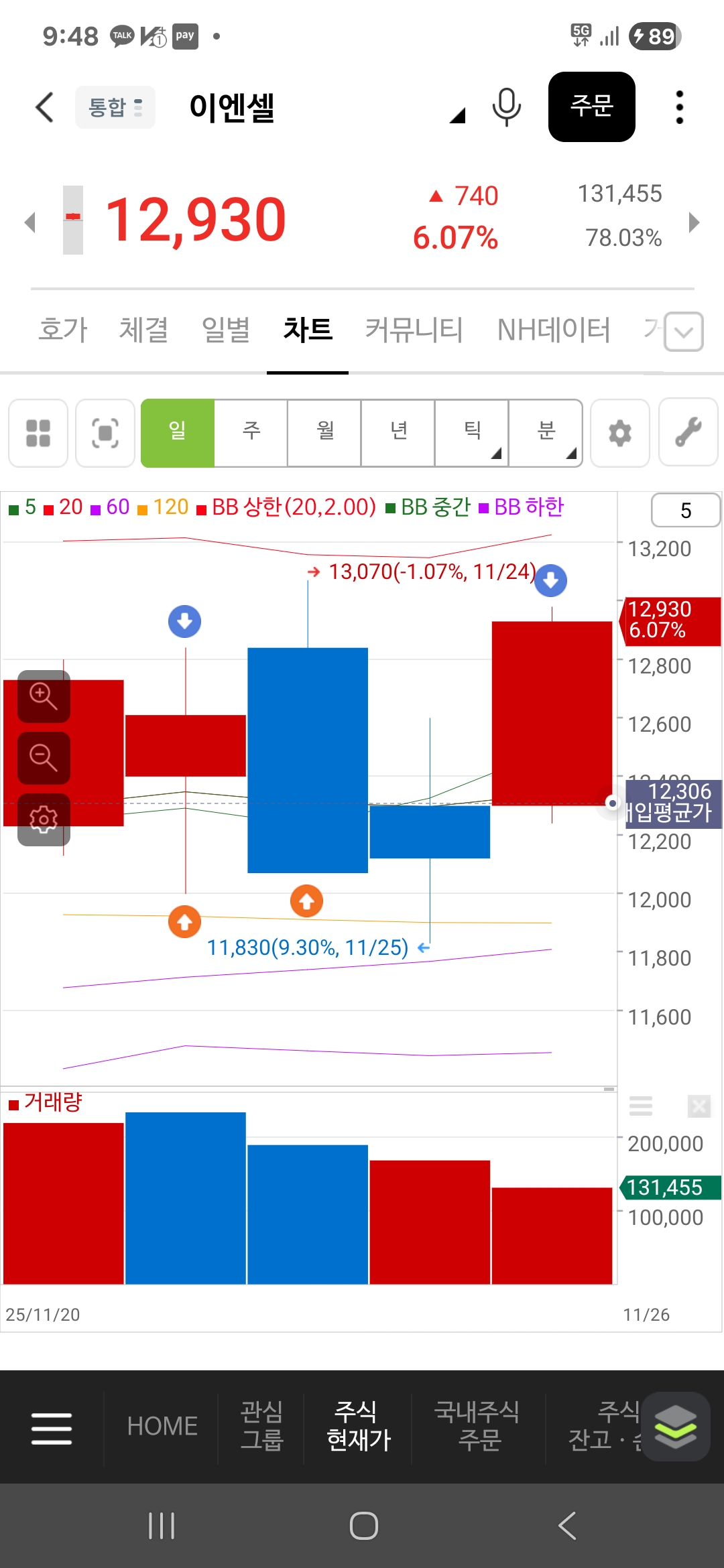This screenshot has height=1568, width=724.
Task: Open the 국내주식 주문 bottom menu
Action: [x=477, y=1426]
